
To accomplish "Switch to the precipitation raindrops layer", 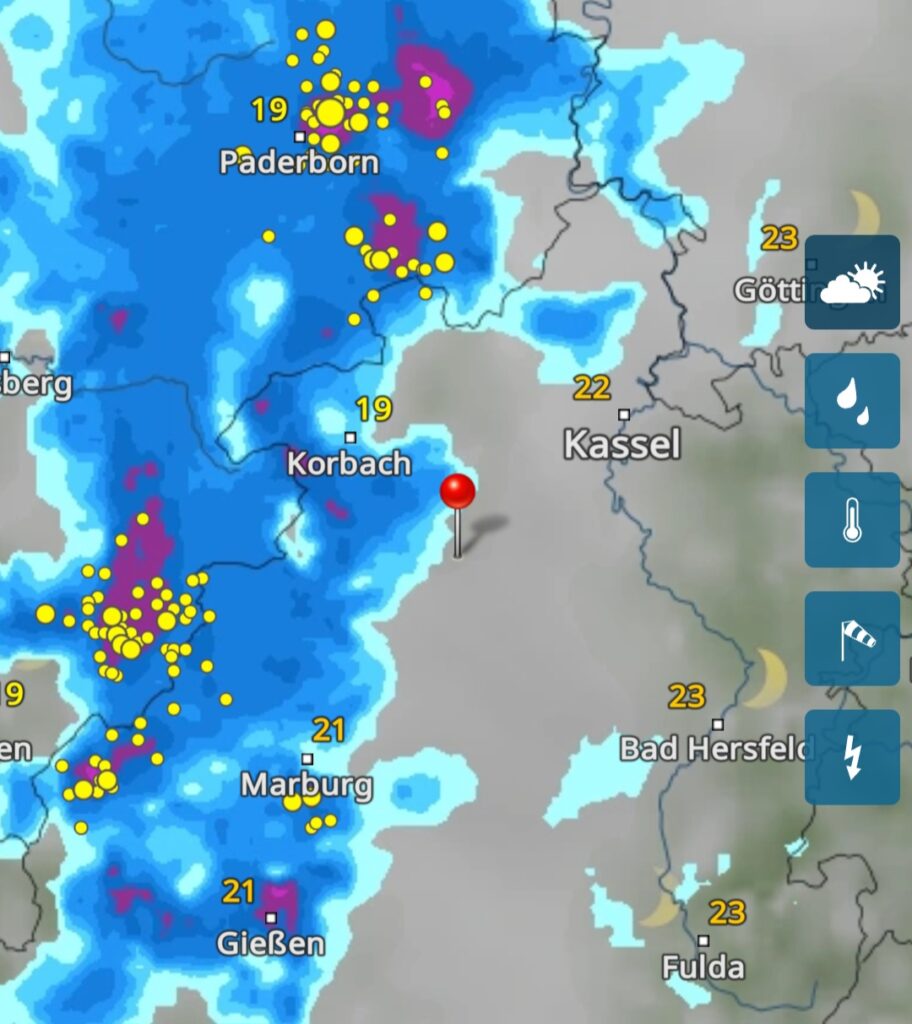I will click(x=852, y=401).
